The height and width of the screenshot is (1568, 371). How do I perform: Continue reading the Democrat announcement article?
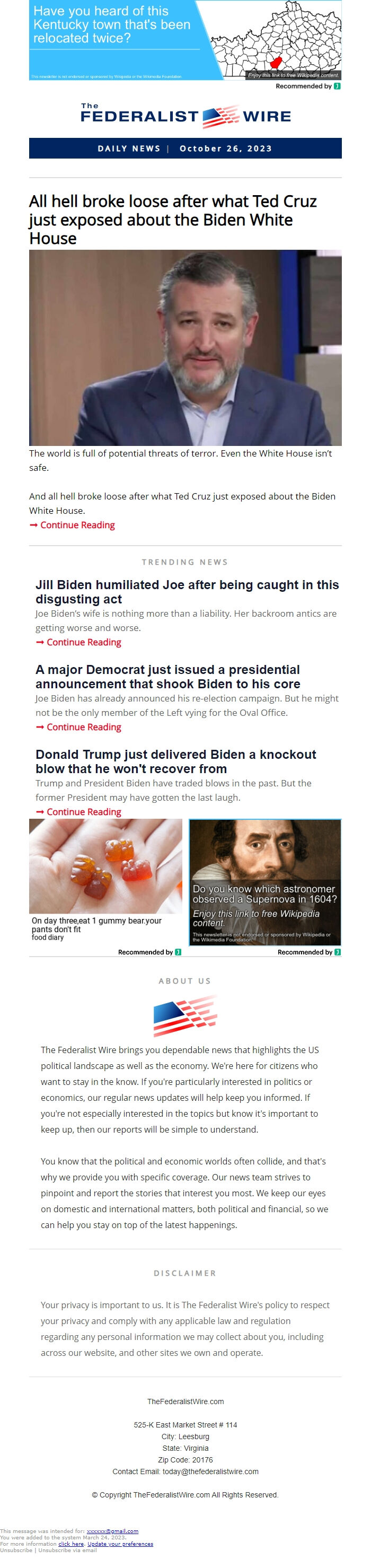coord(83,727)
